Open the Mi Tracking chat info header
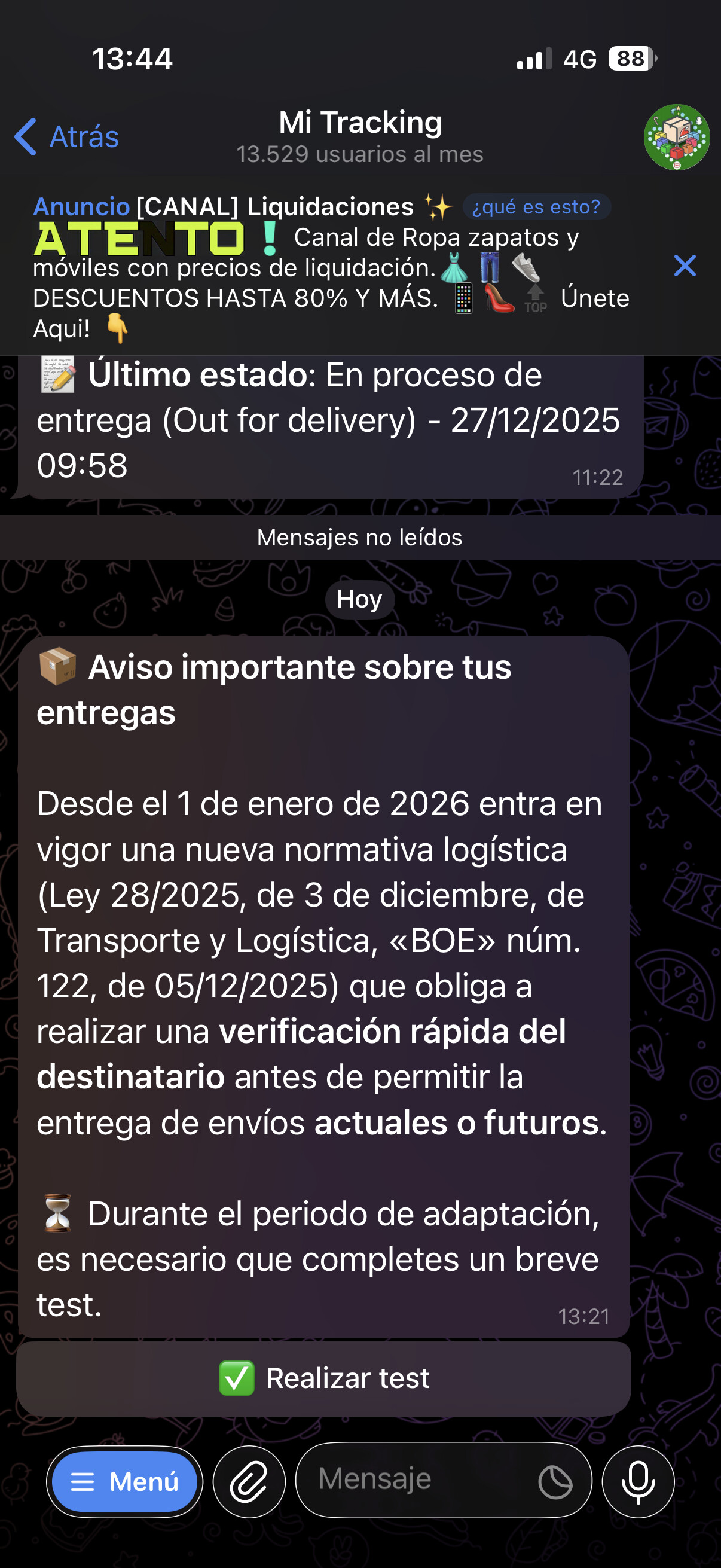The width and height of the screenshot is (721, 1568). [x=359, y=137]
